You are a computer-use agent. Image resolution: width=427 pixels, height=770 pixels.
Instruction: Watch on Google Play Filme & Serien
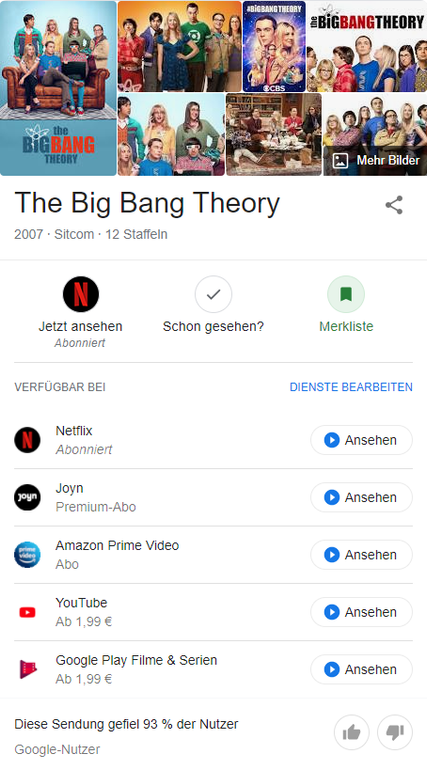pyautogui.click(x=361, y=669)
